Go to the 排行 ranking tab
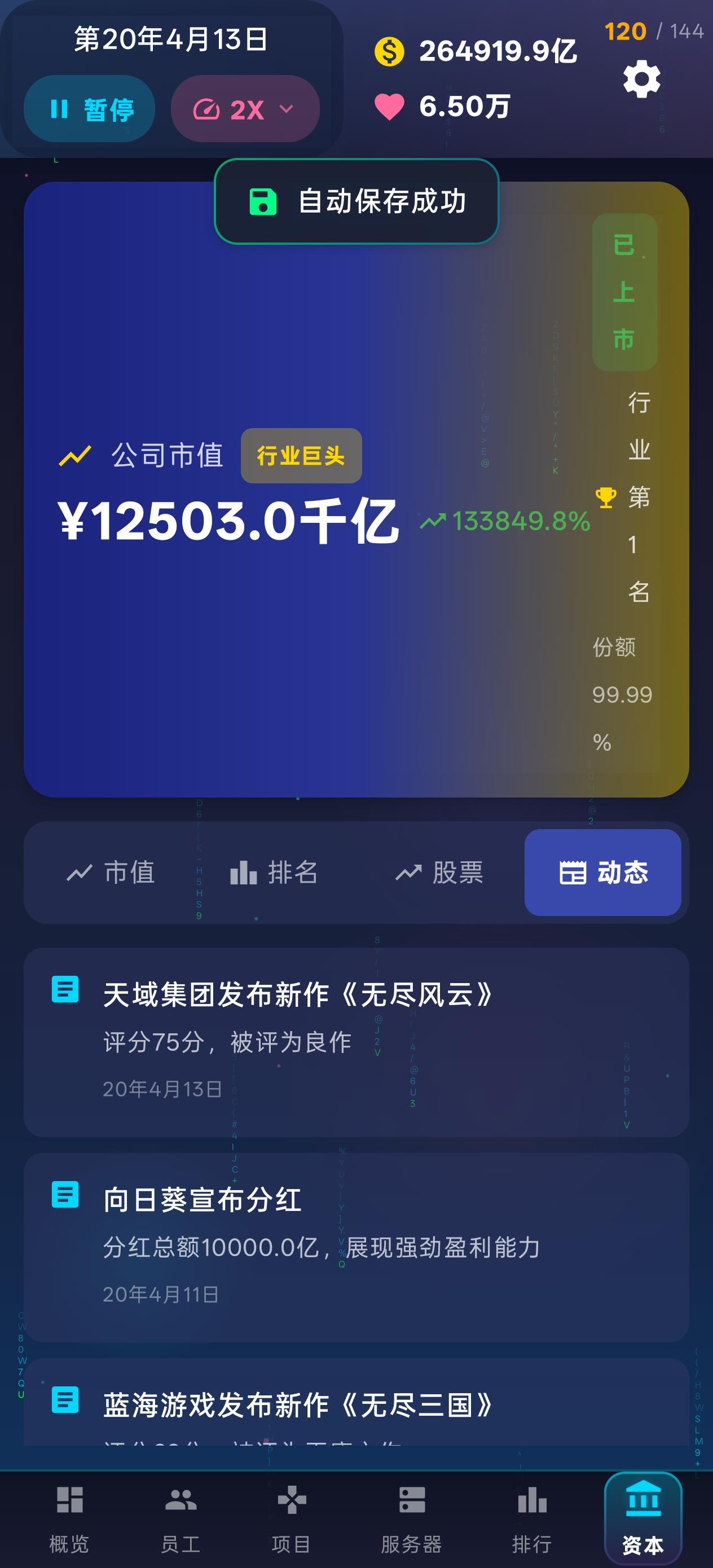 532,1519
